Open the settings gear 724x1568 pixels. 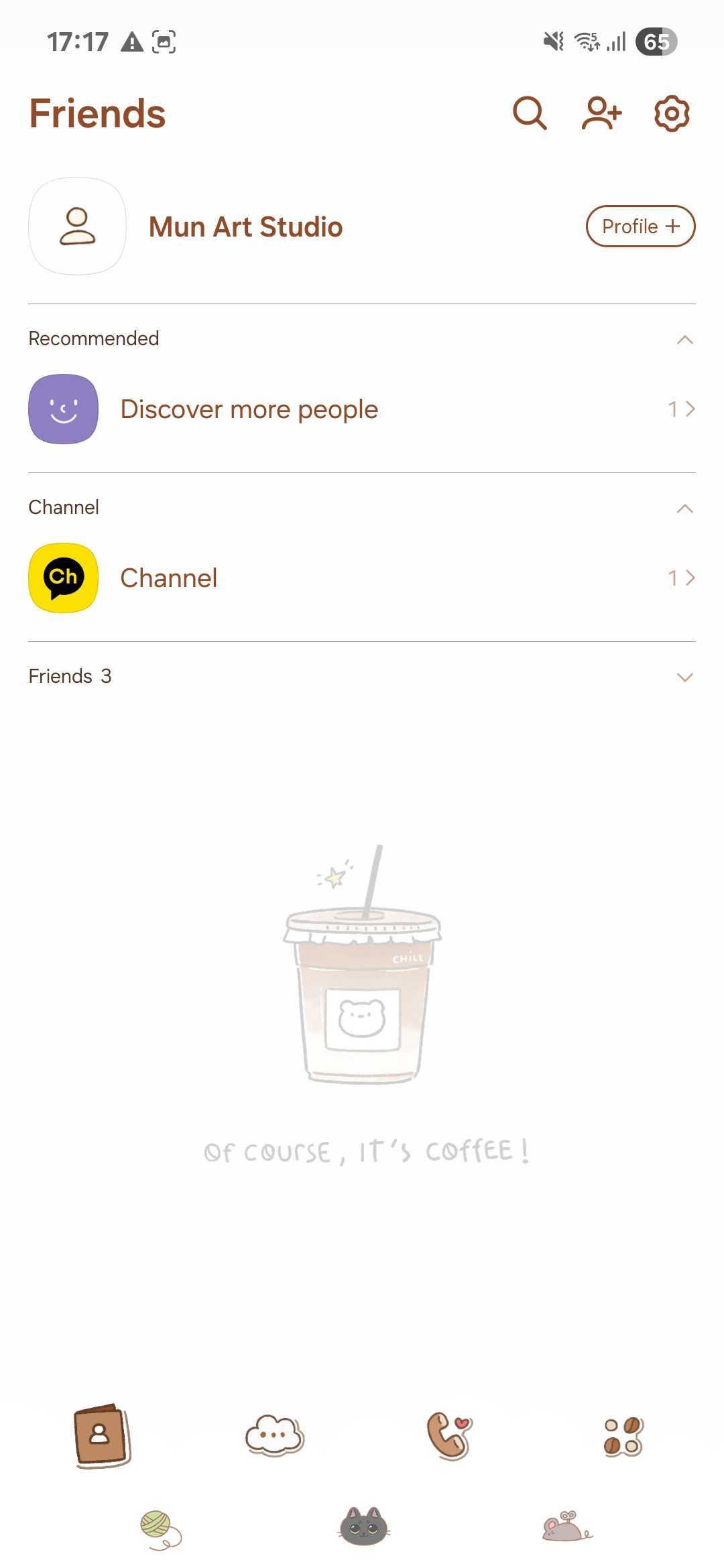click(672, 113)
